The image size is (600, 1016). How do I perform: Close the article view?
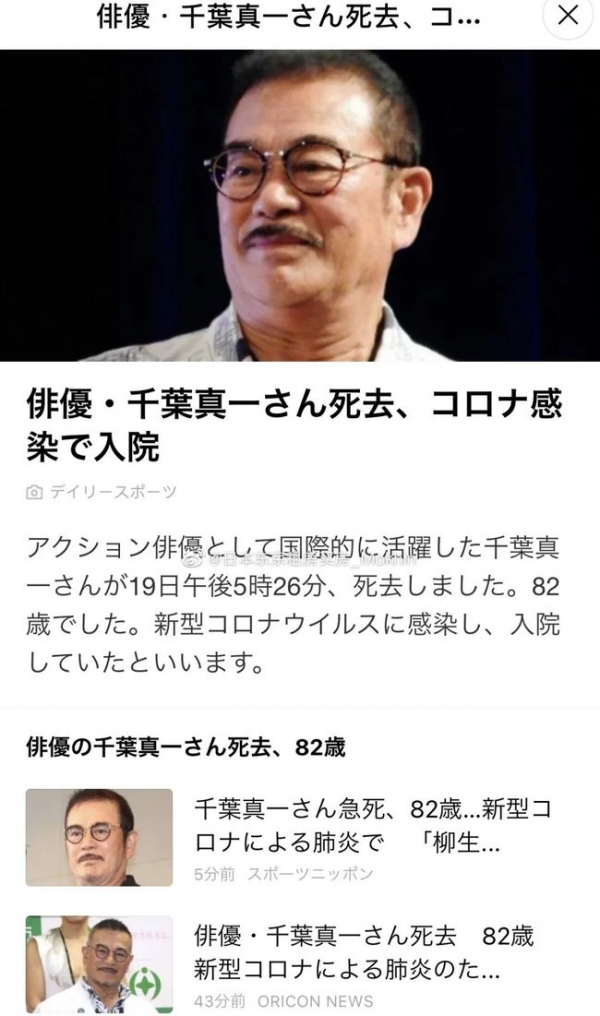567,17
